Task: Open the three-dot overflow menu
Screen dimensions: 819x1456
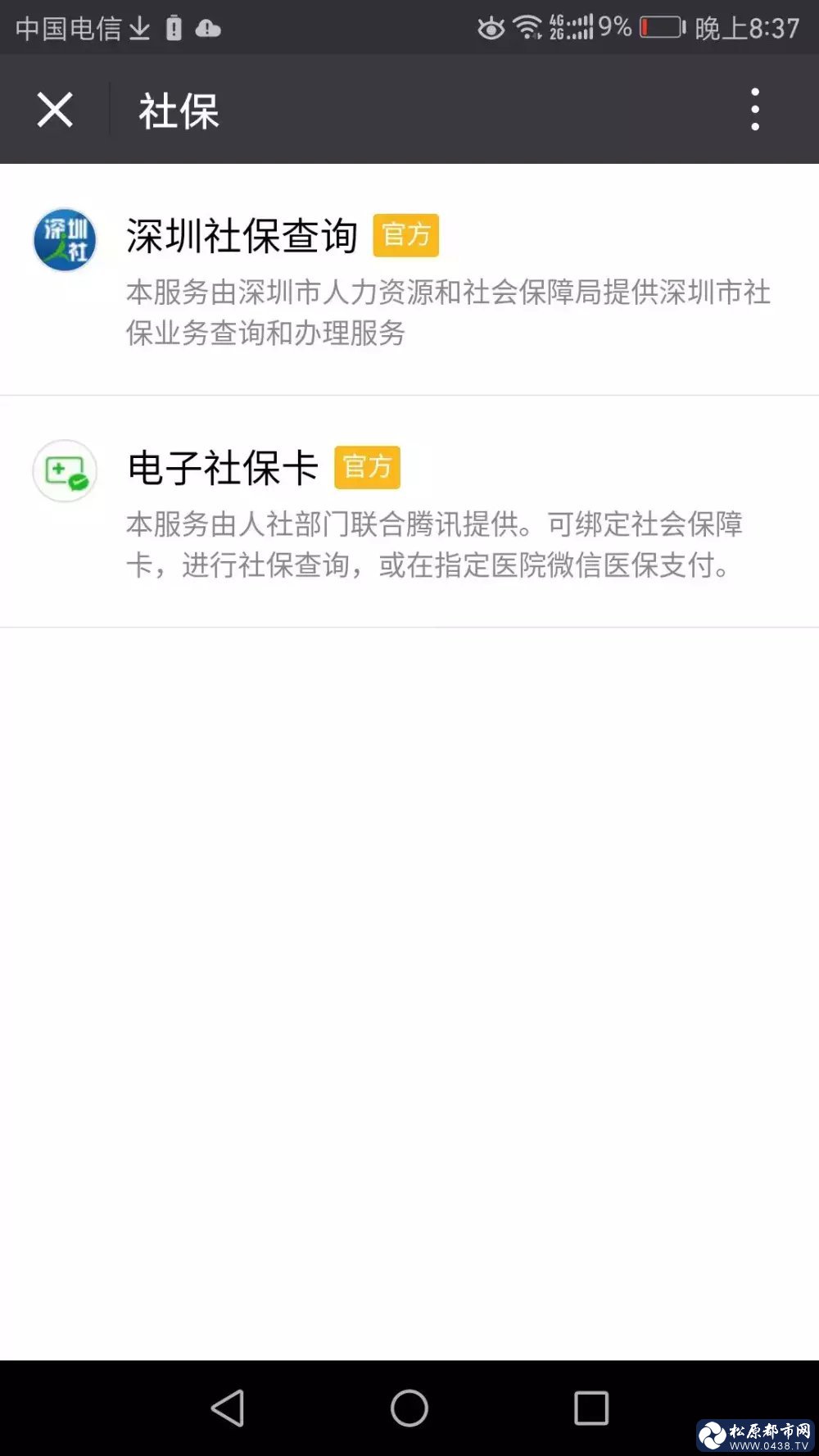Action: coord(754,110)
